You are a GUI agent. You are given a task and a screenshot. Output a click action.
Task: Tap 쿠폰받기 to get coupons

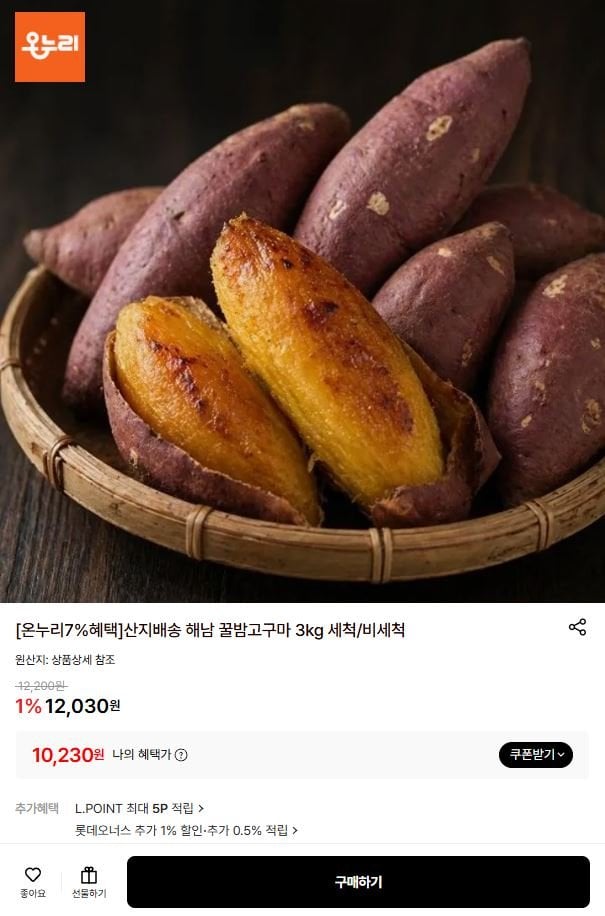pos(536,755)
